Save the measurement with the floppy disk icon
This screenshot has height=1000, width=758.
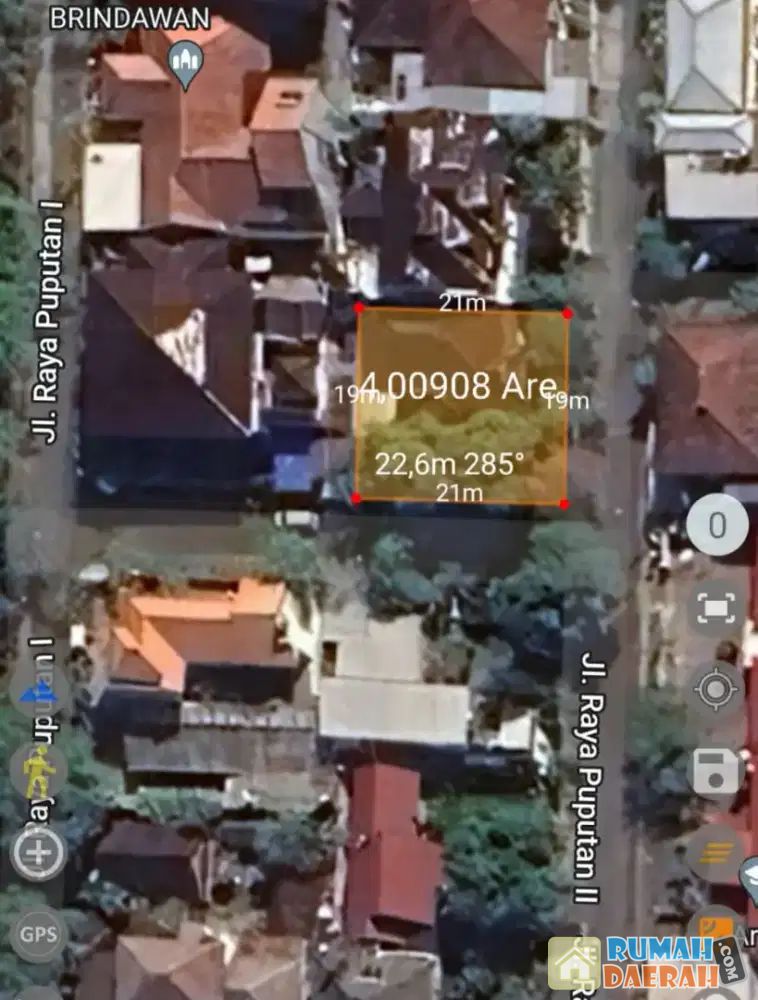717,771
